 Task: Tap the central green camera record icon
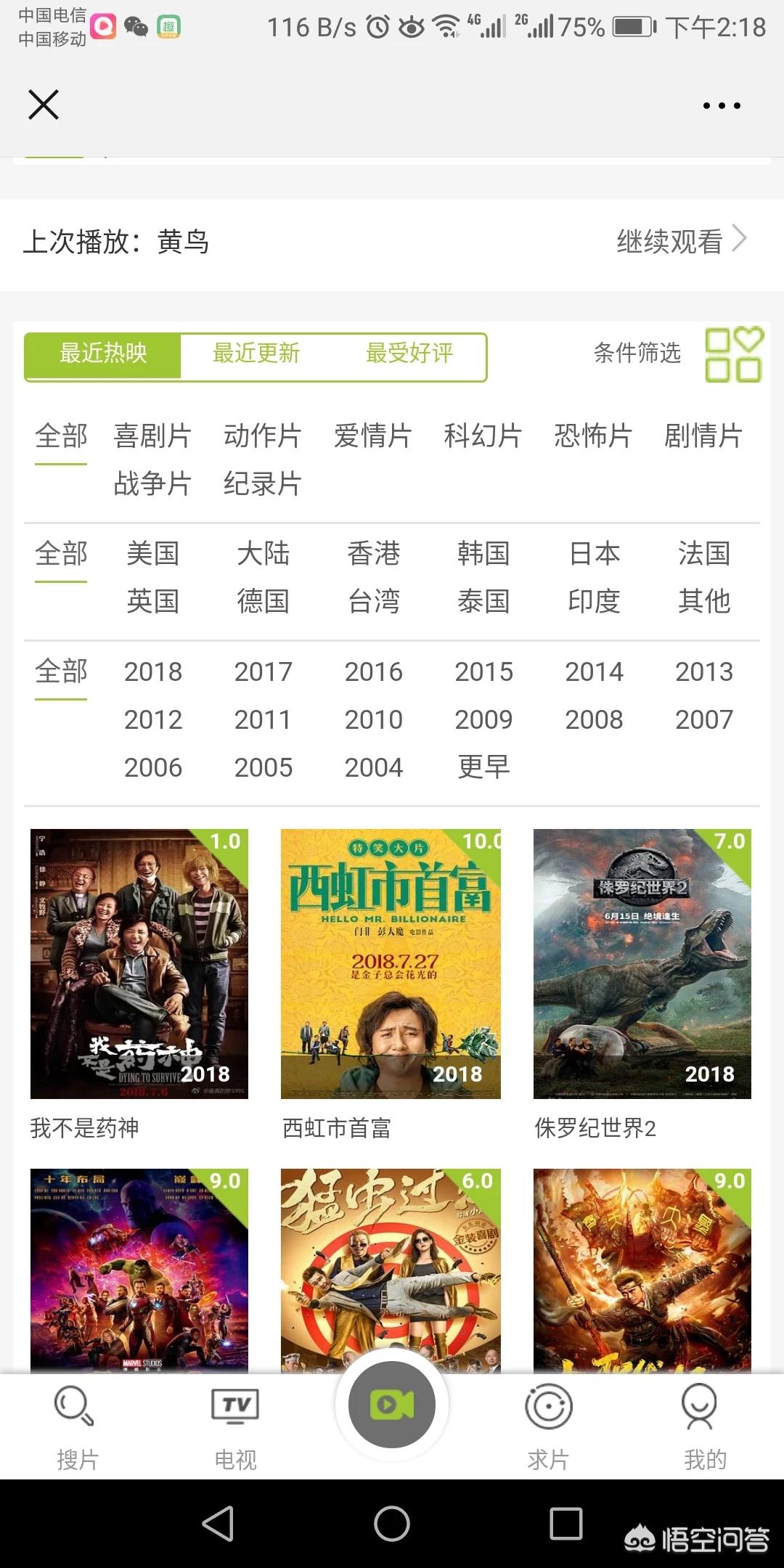tap(391, 1403)
